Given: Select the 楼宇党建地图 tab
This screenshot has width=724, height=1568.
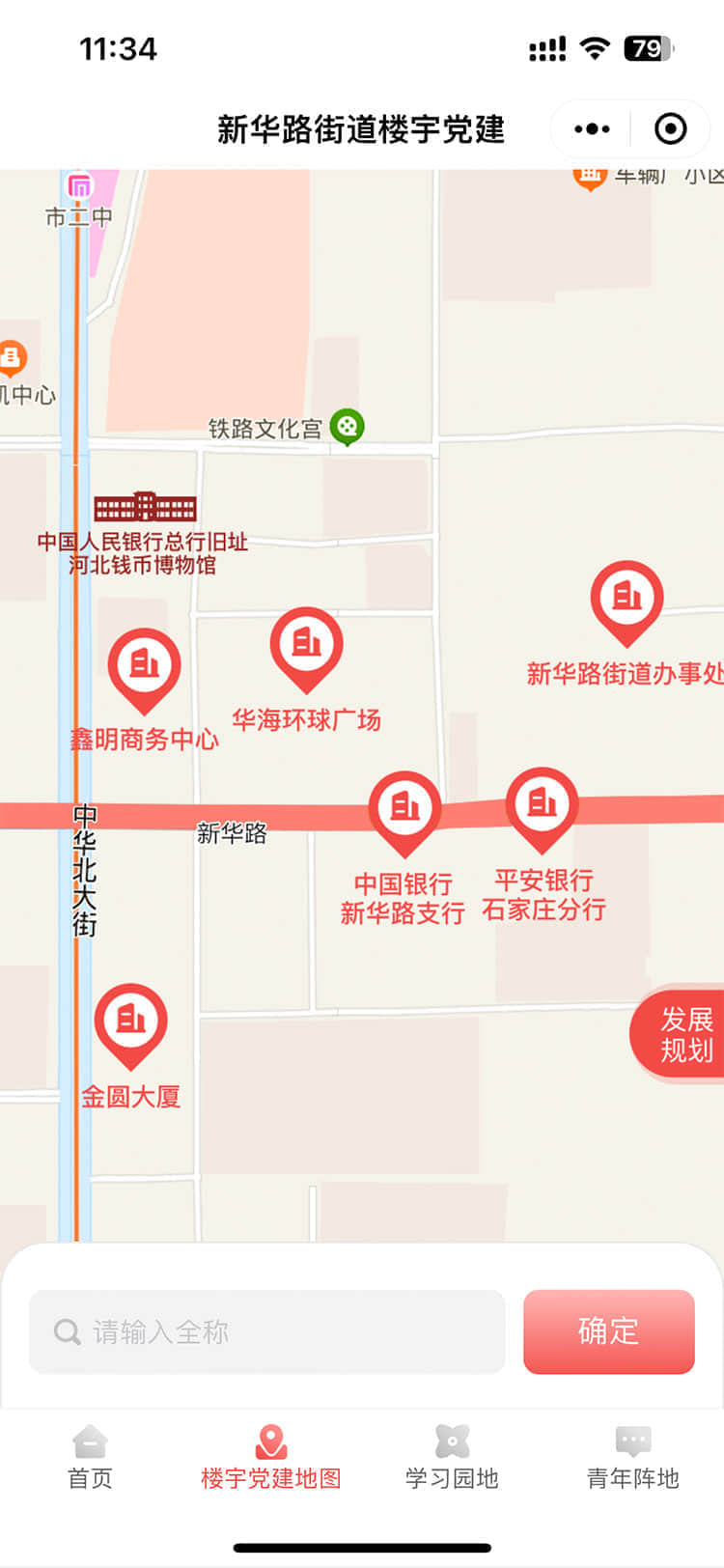Looking at the screenshot, I should [271, 1457].
